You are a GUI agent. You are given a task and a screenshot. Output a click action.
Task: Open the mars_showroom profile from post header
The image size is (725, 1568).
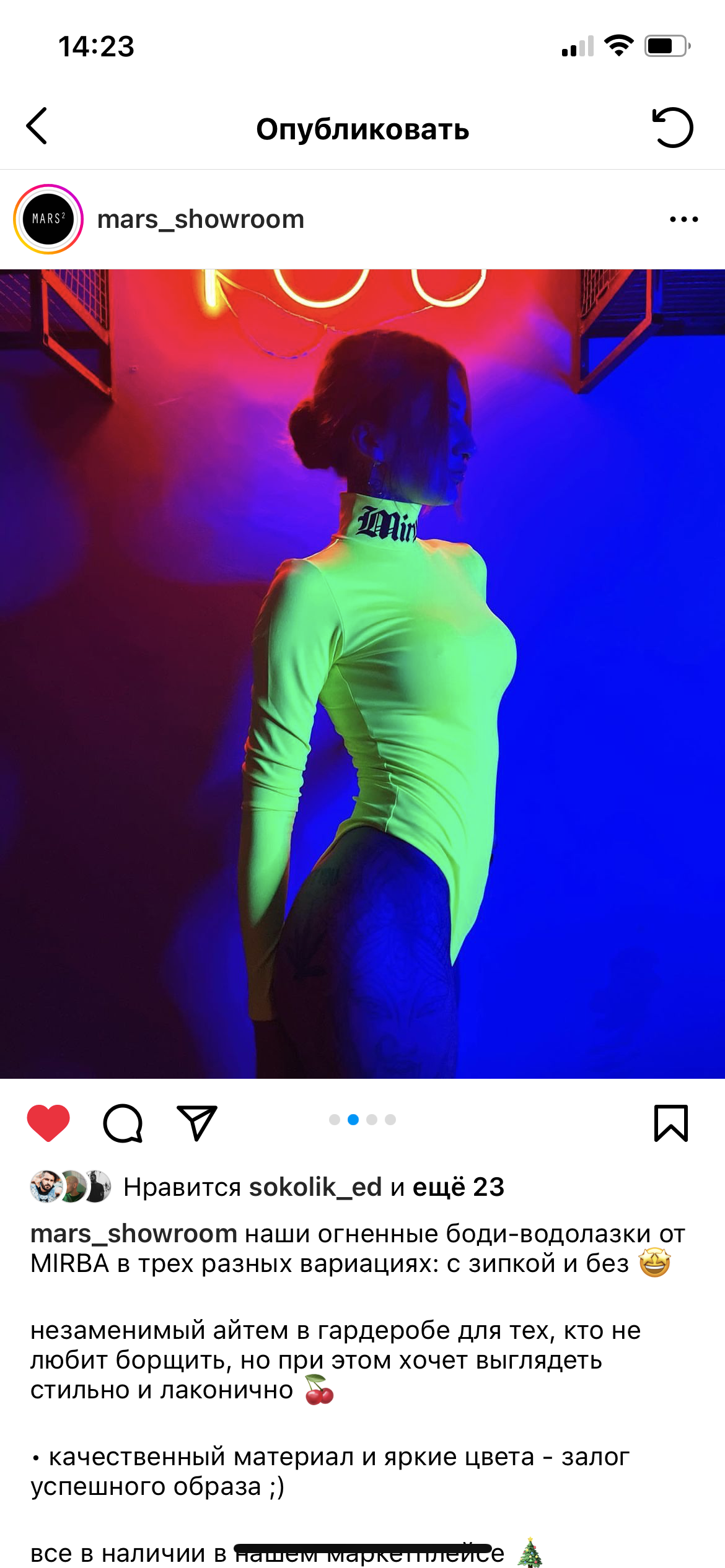click(x=201, y=219)
